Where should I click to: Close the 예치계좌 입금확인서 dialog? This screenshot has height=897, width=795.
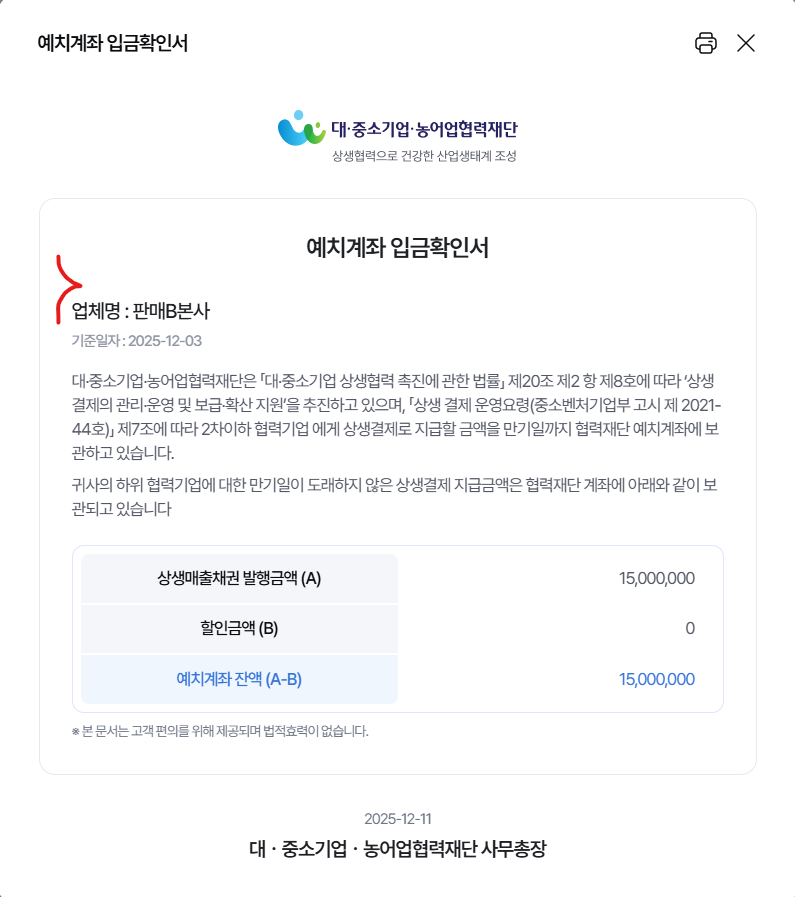tap(746, 43)
